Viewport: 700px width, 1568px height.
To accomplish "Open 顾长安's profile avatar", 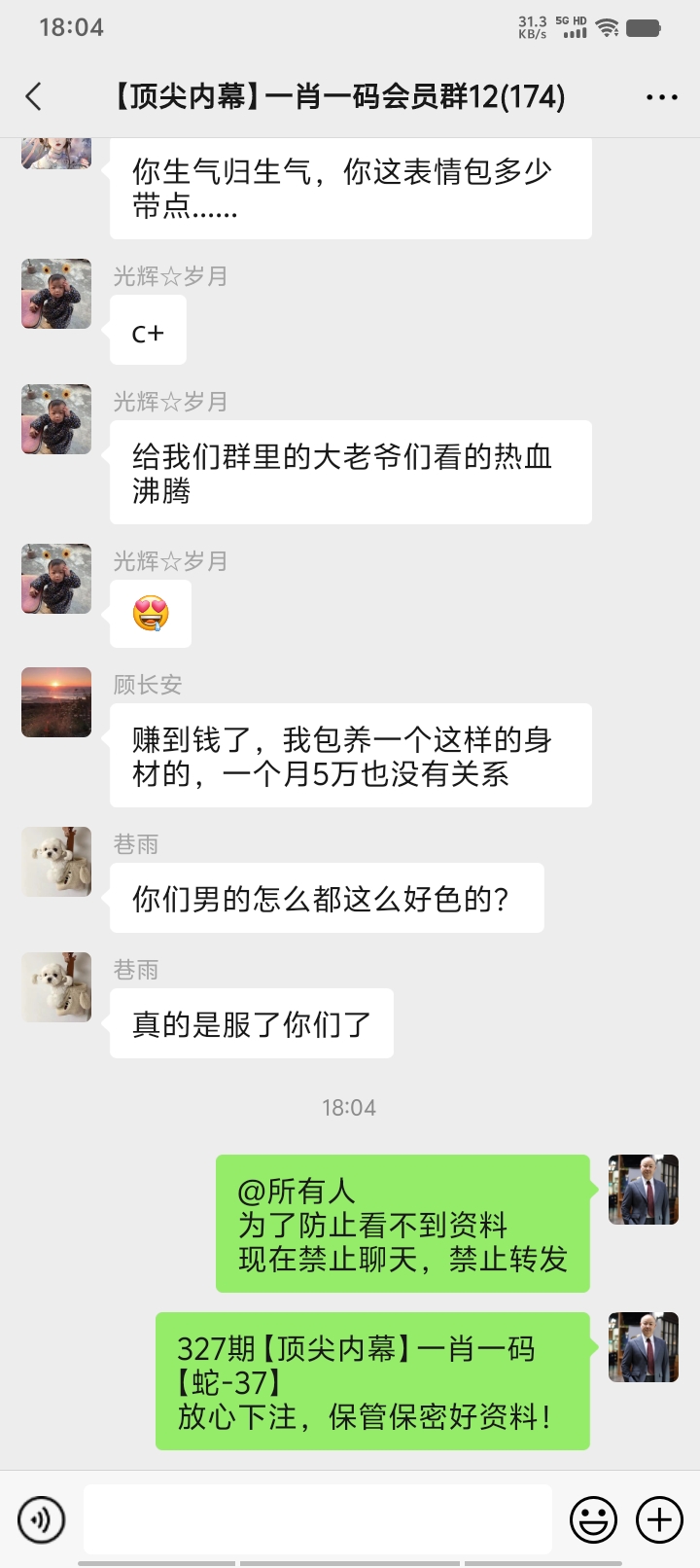I will (x=56, y=702).
